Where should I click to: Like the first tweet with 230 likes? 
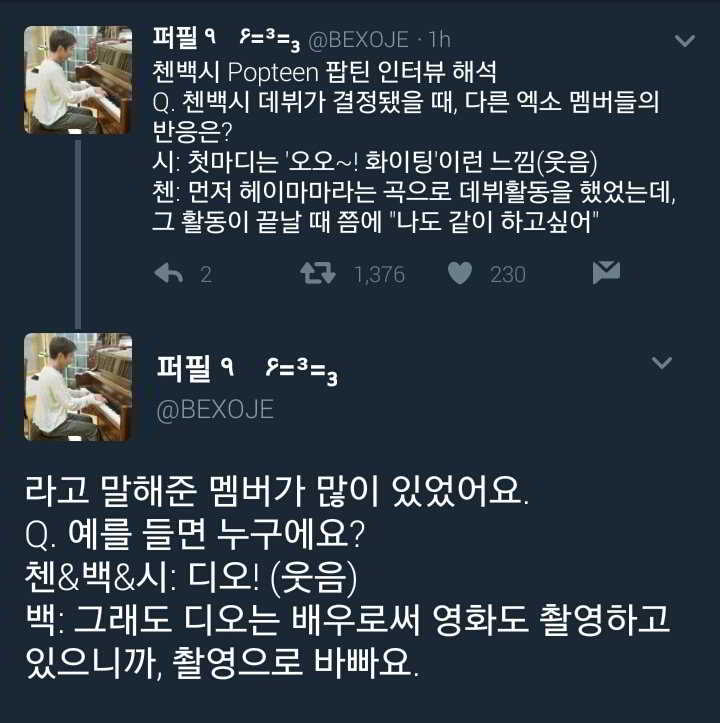[460, 273]
